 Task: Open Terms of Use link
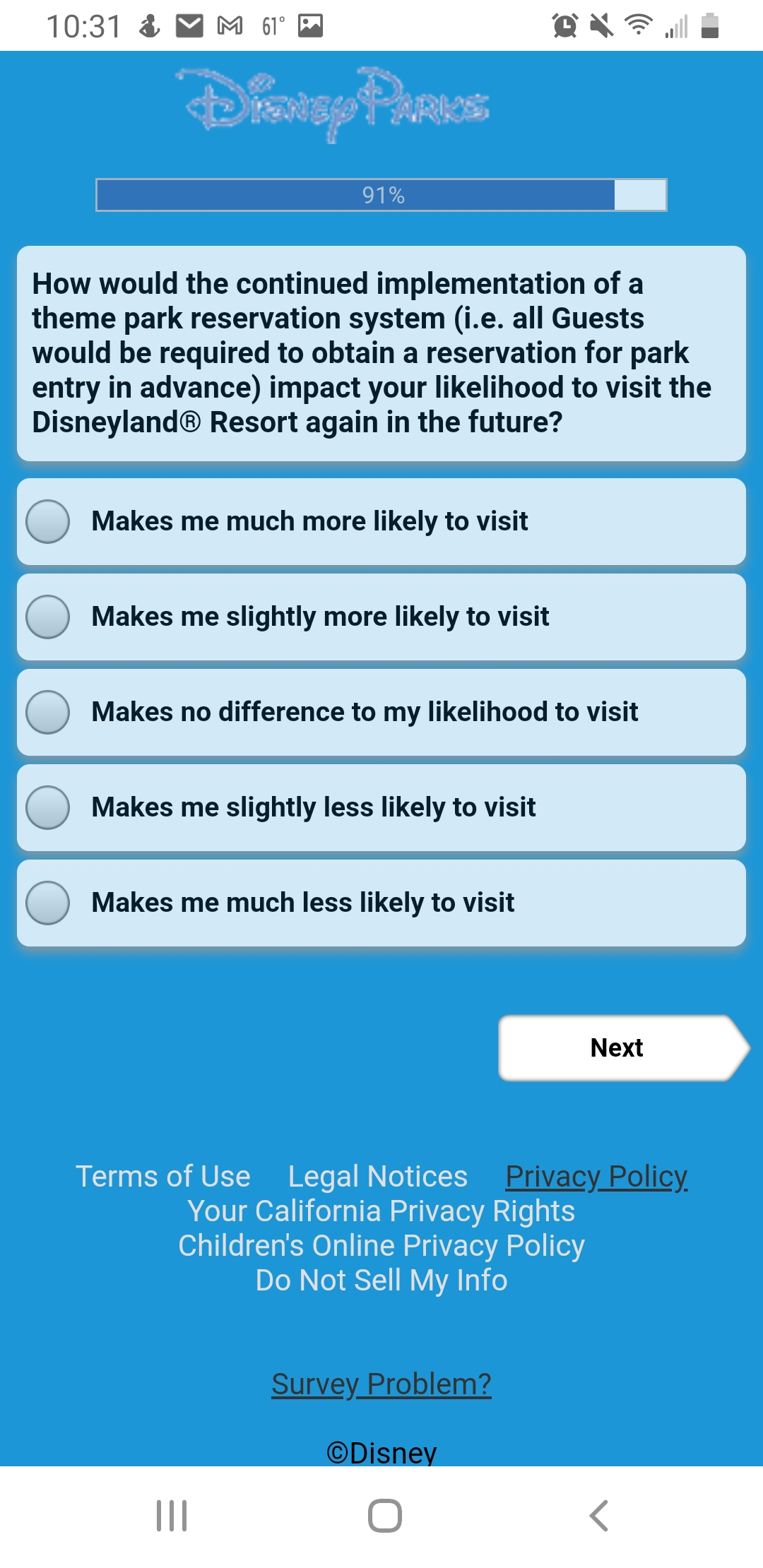pos(163,1177)
